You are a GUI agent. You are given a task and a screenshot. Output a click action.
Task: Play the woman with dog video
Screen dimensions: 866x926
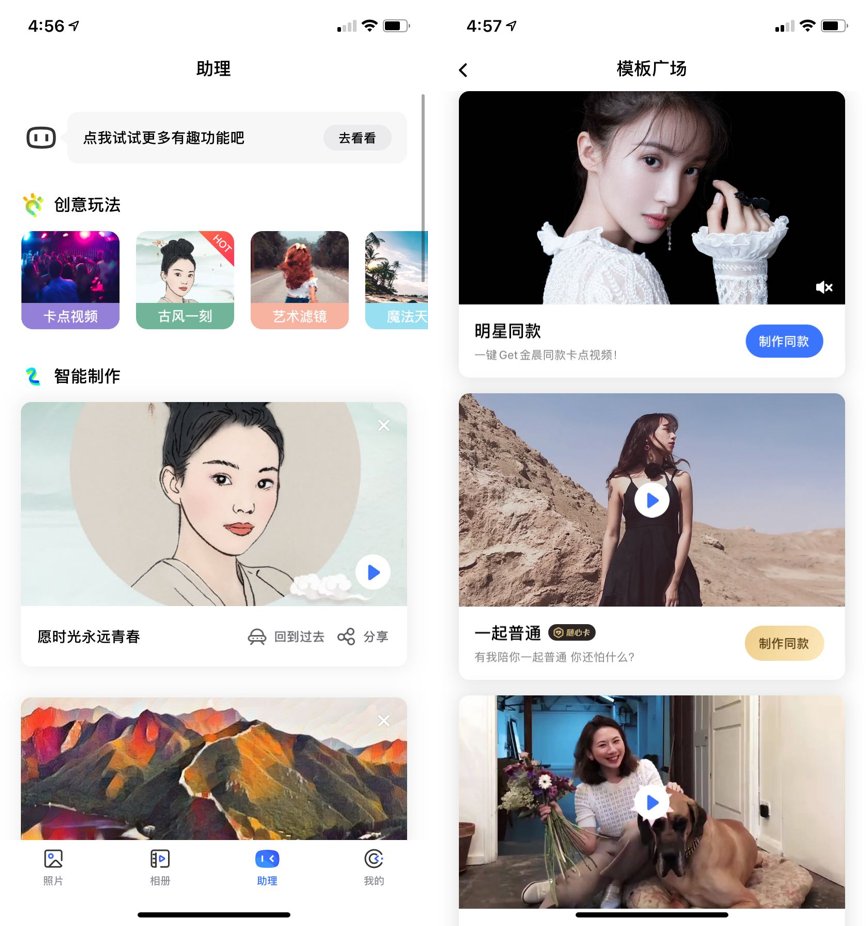click(x=652, y=802)
